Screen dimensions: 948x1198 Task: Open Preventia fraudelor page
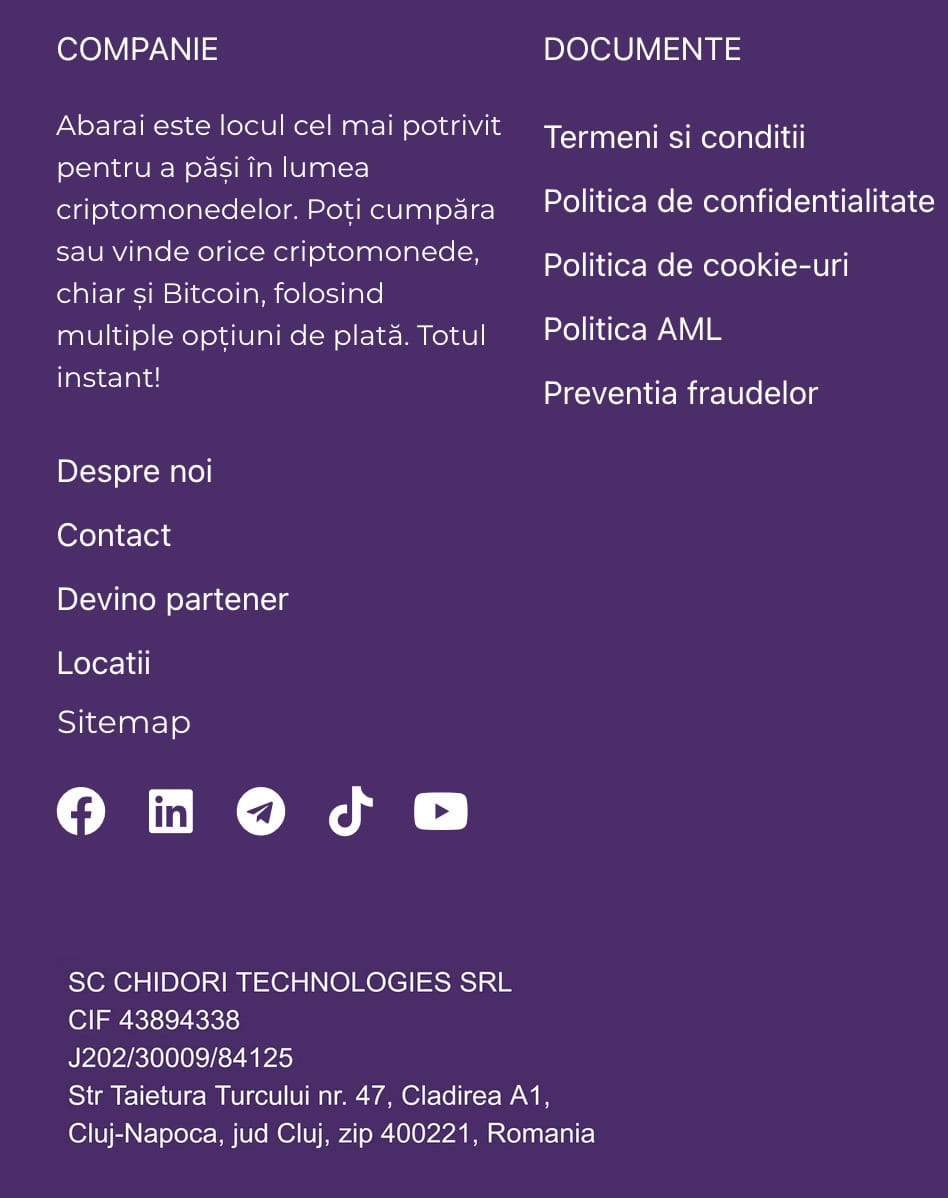[x=680, y=393]
